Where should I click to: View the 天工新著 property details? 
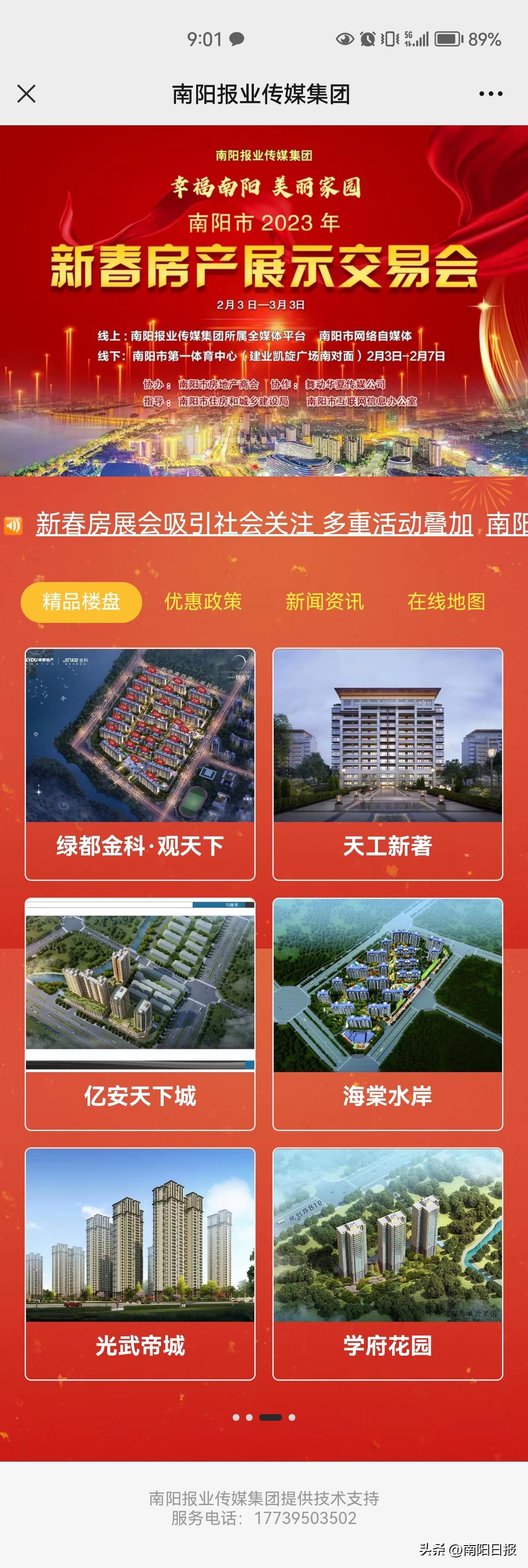(389, 761)
